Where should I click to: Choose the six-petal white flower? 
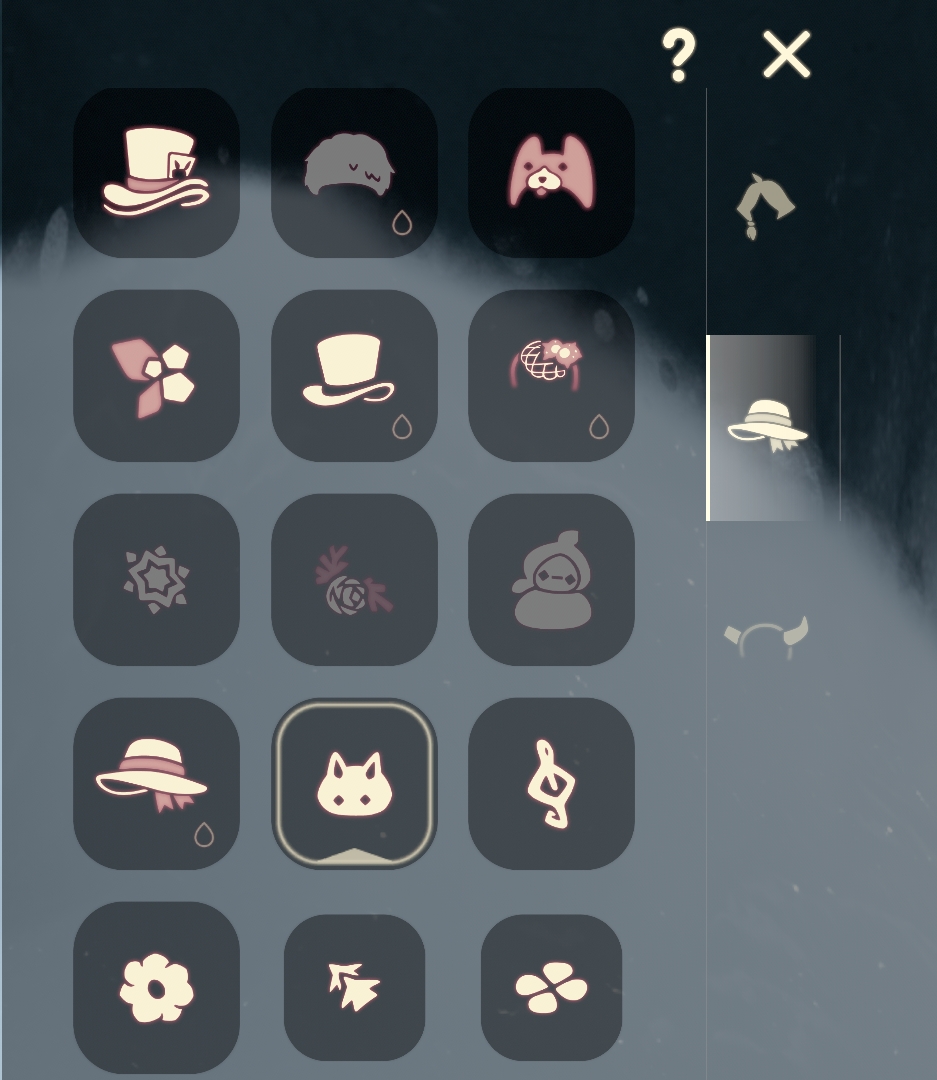pyautogui.click(x=156, y=988)
